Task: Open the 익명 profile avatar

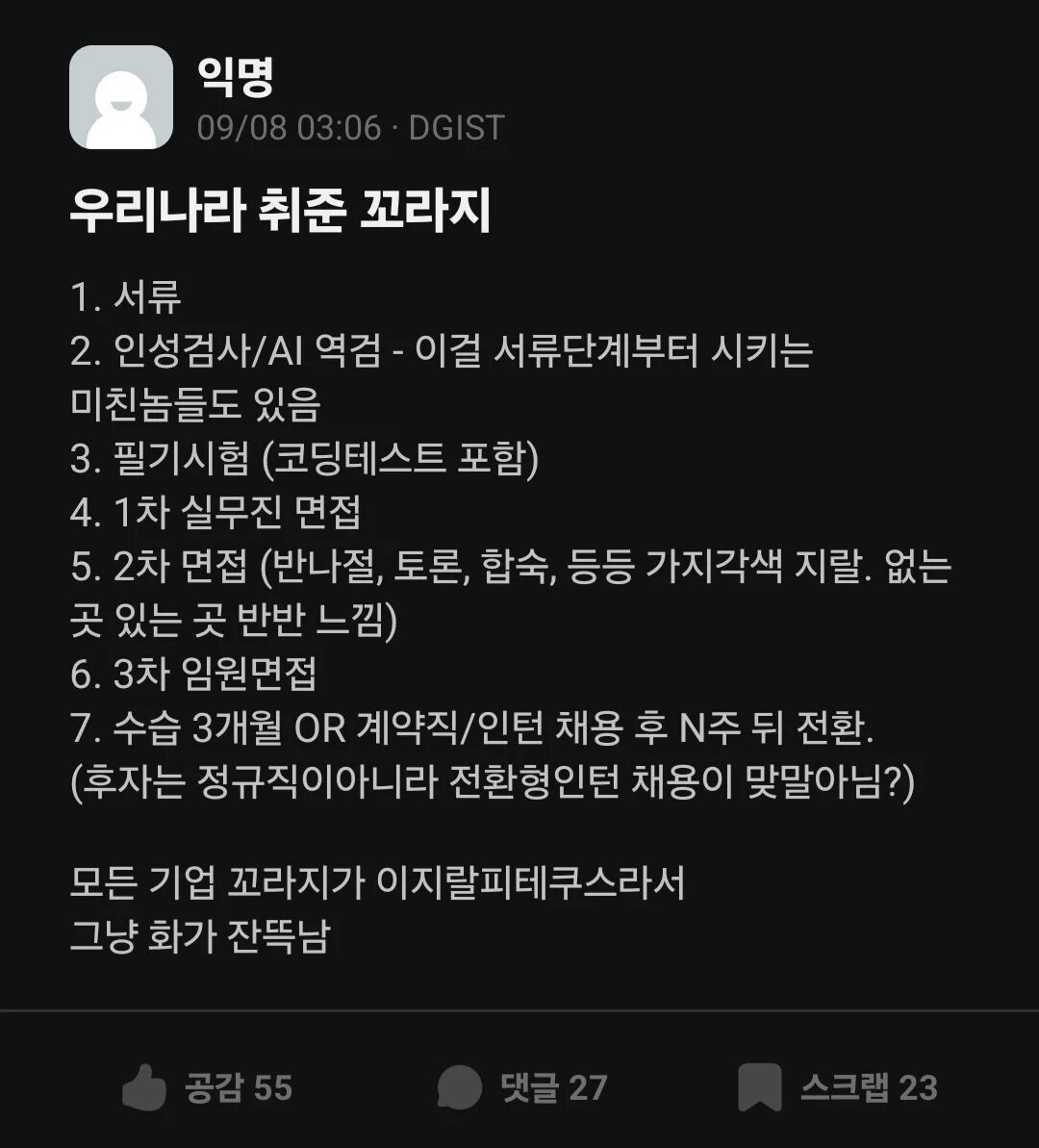Action: (121, 97)
